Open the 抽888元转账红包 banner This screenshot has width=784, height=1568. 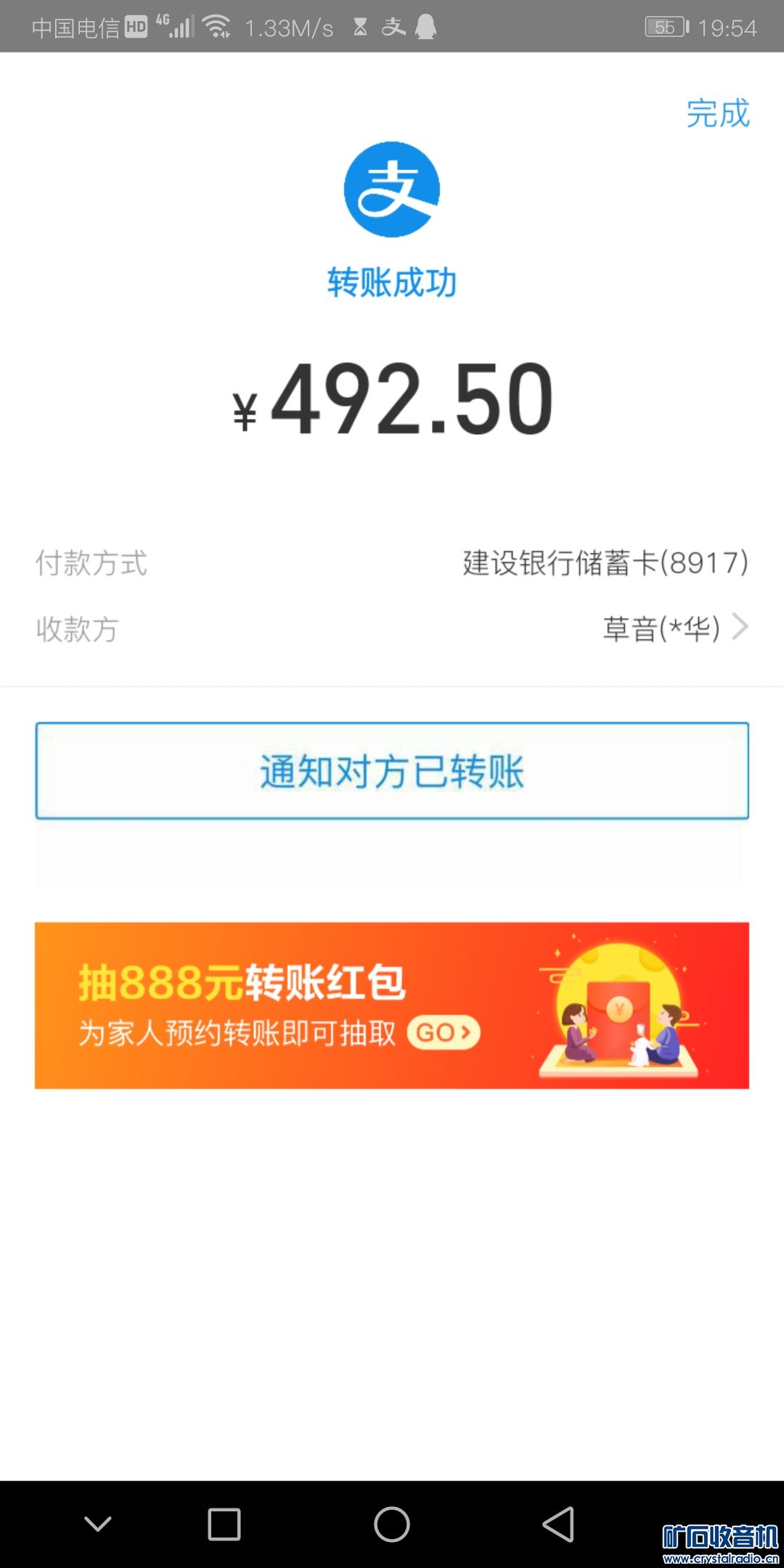[392, 1005]
